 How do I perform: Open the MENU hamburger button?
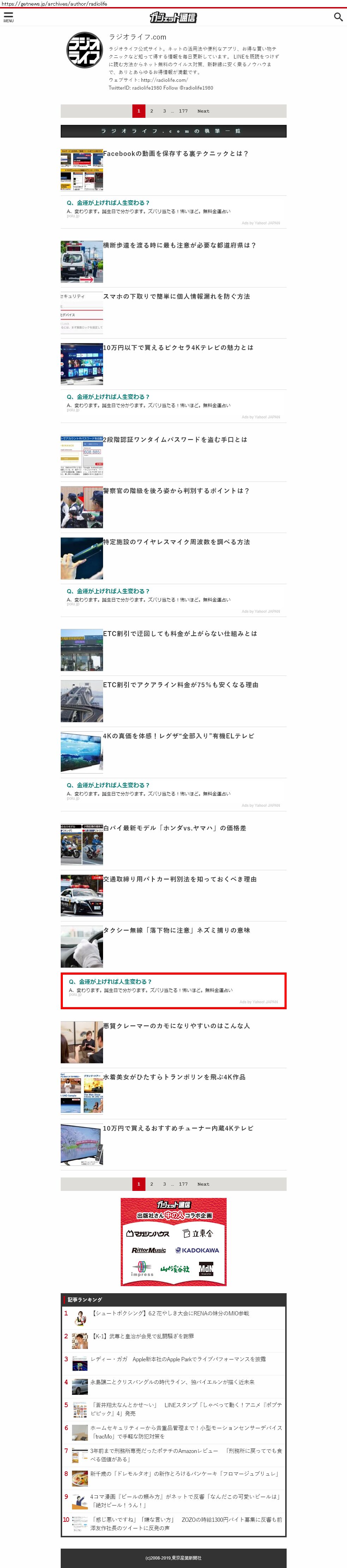pos(8,17)
